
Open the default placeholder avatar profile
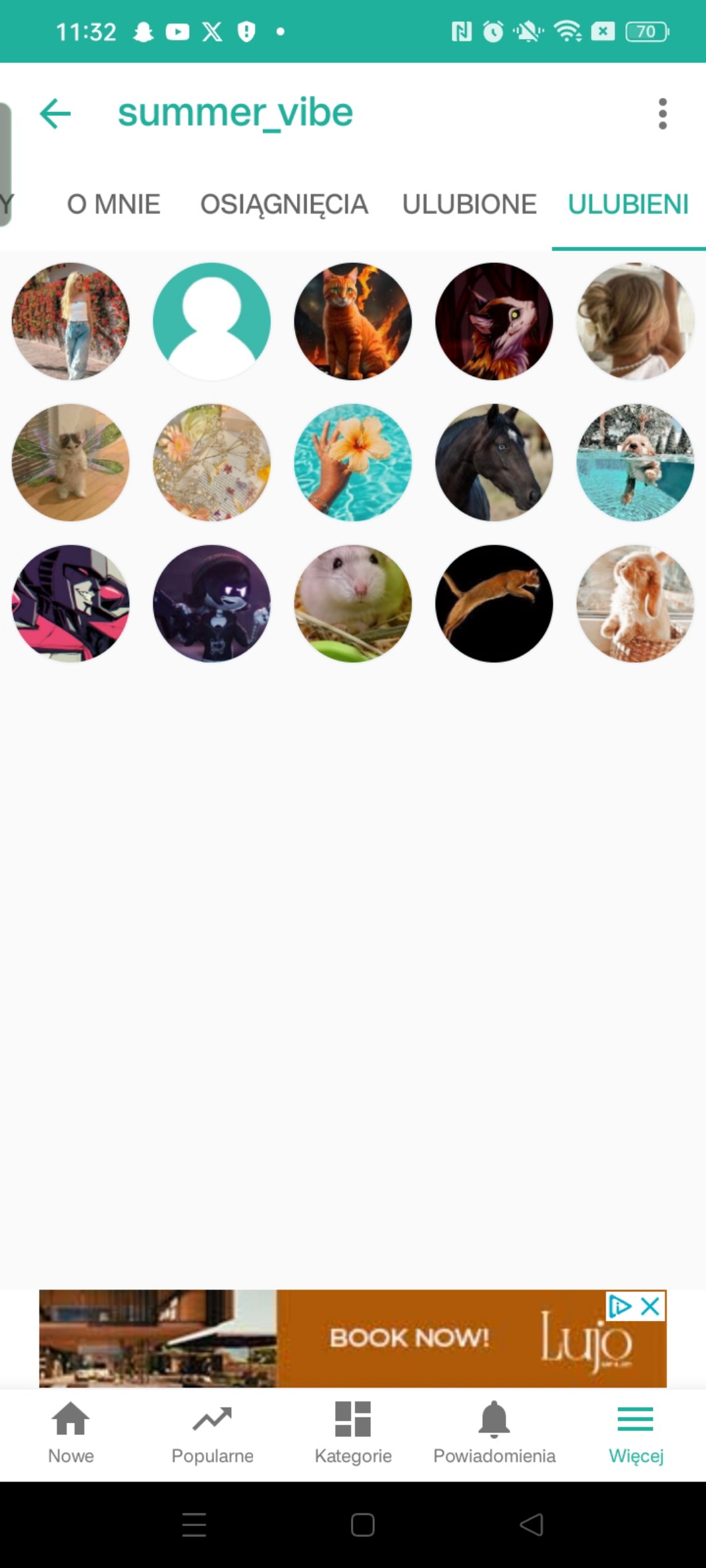tap(212, 322)
